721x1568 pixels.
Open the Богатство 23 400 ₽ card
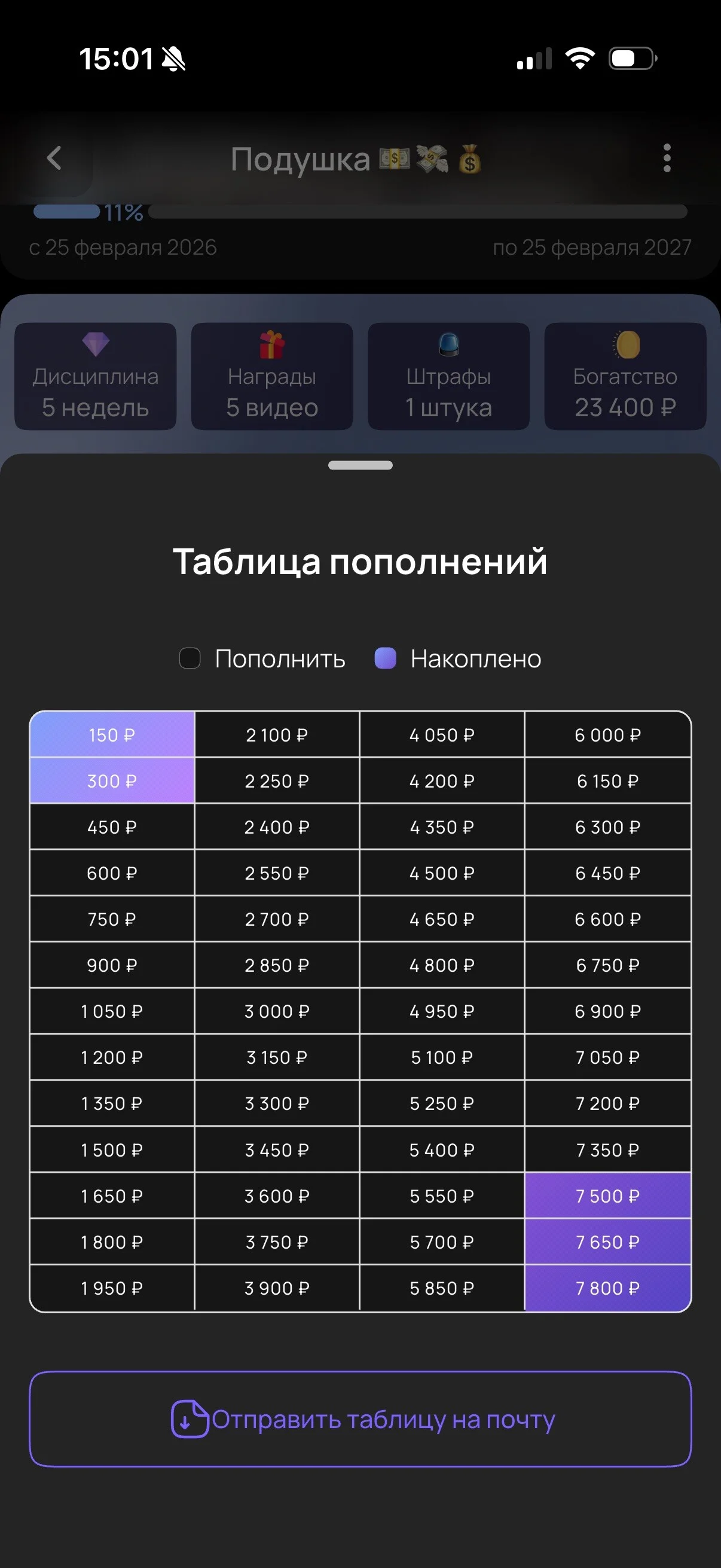click(625, 376)
